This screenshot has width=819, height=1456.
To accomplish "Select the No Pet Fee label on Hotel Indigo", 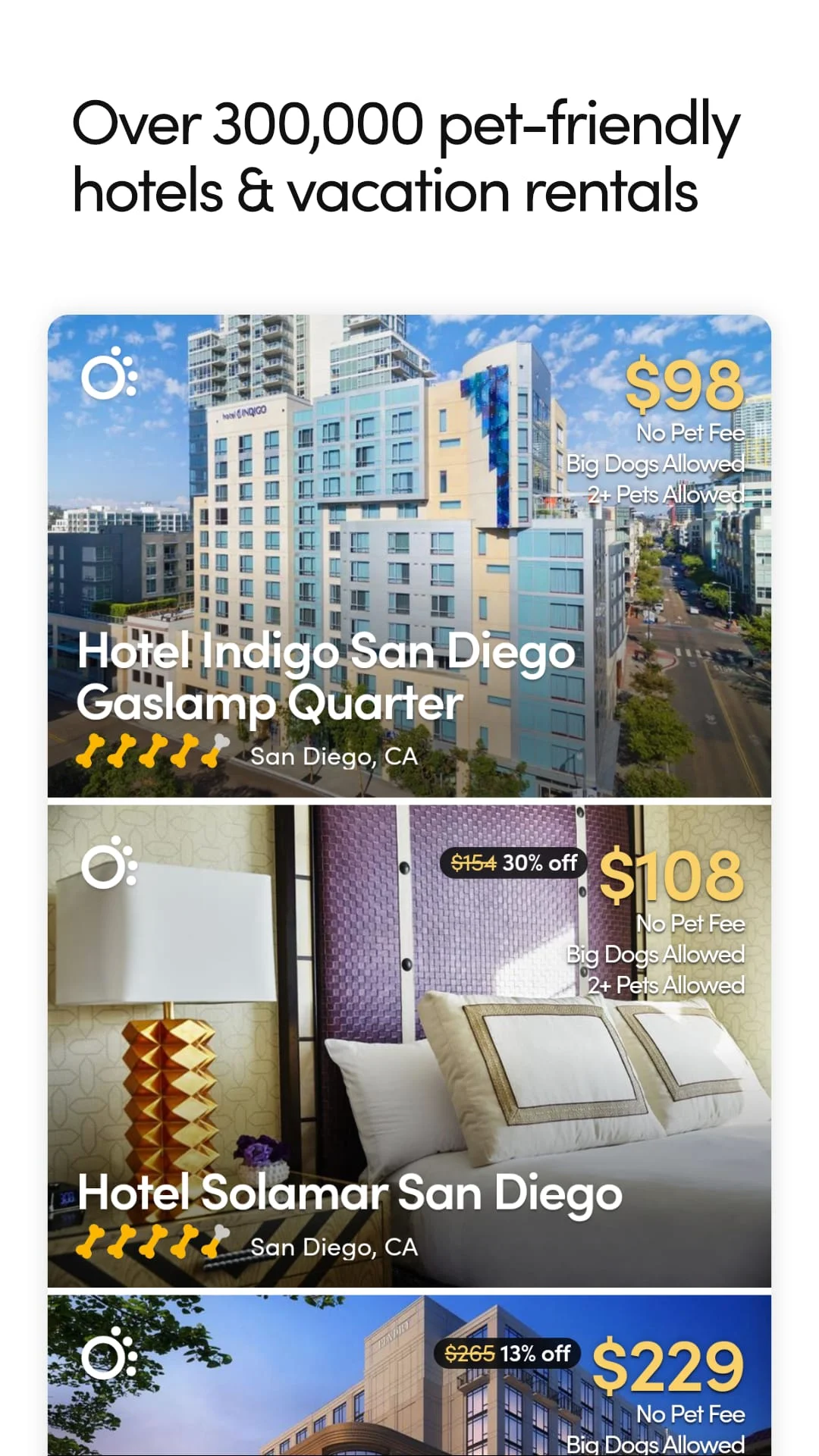I will [691, 433].
